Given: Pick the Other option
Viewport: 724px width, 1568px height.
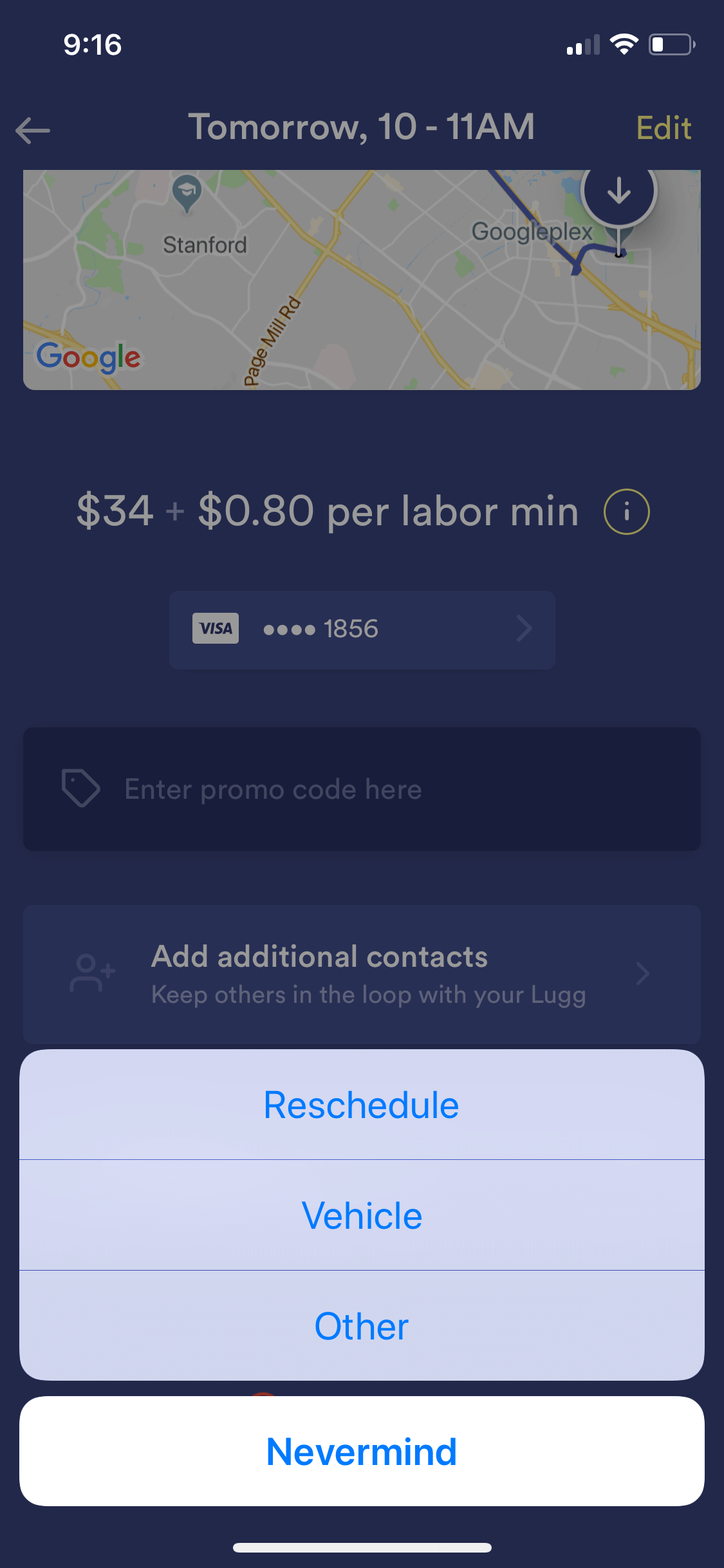Looking at the screenshot, I should tap(362, 1325).
